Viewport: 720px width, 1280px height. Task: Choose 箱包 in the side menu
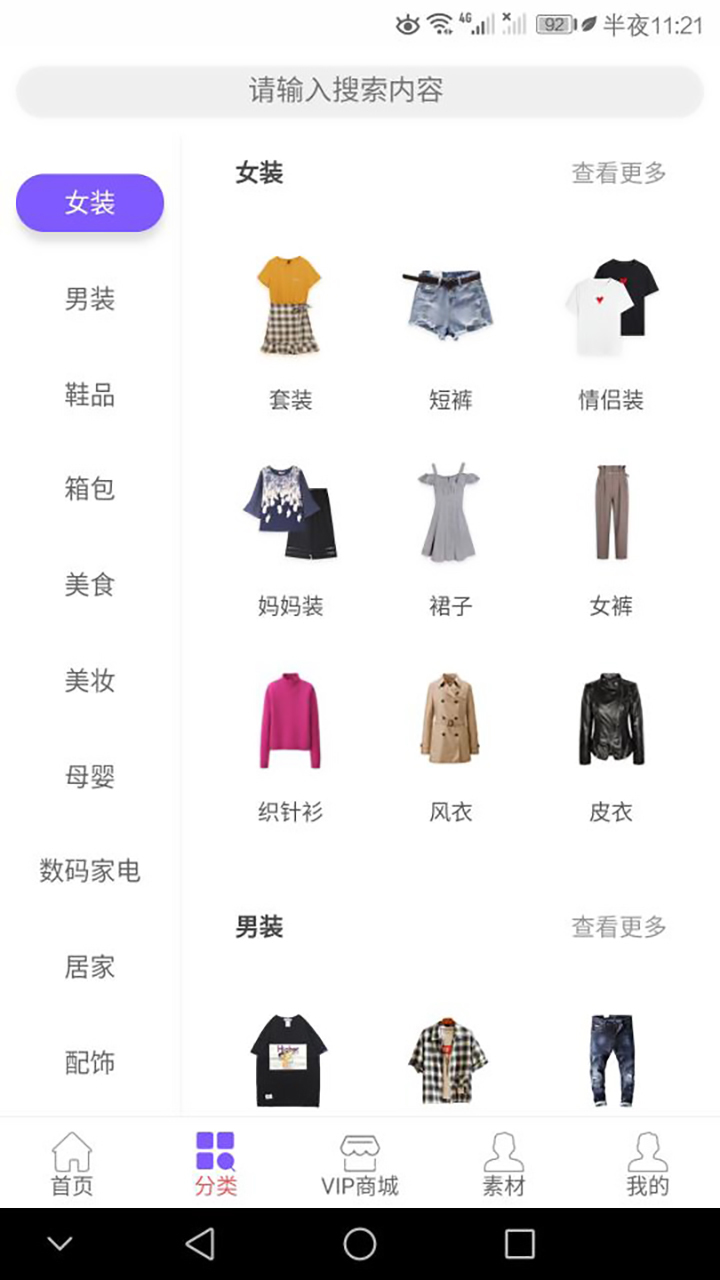pos(90,489)
